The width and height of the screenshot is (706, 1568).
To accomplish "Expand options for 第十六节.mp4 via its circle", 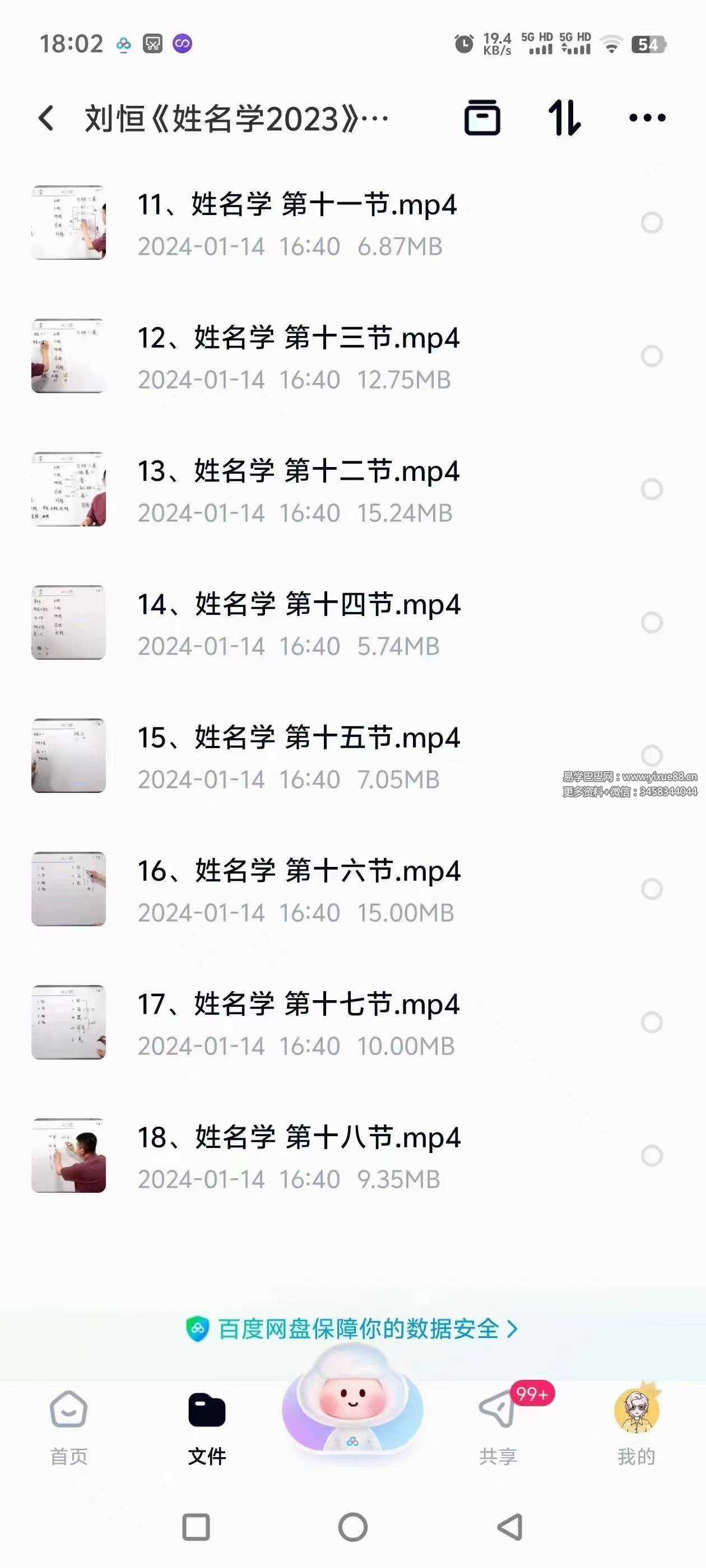I will (651, 888).
